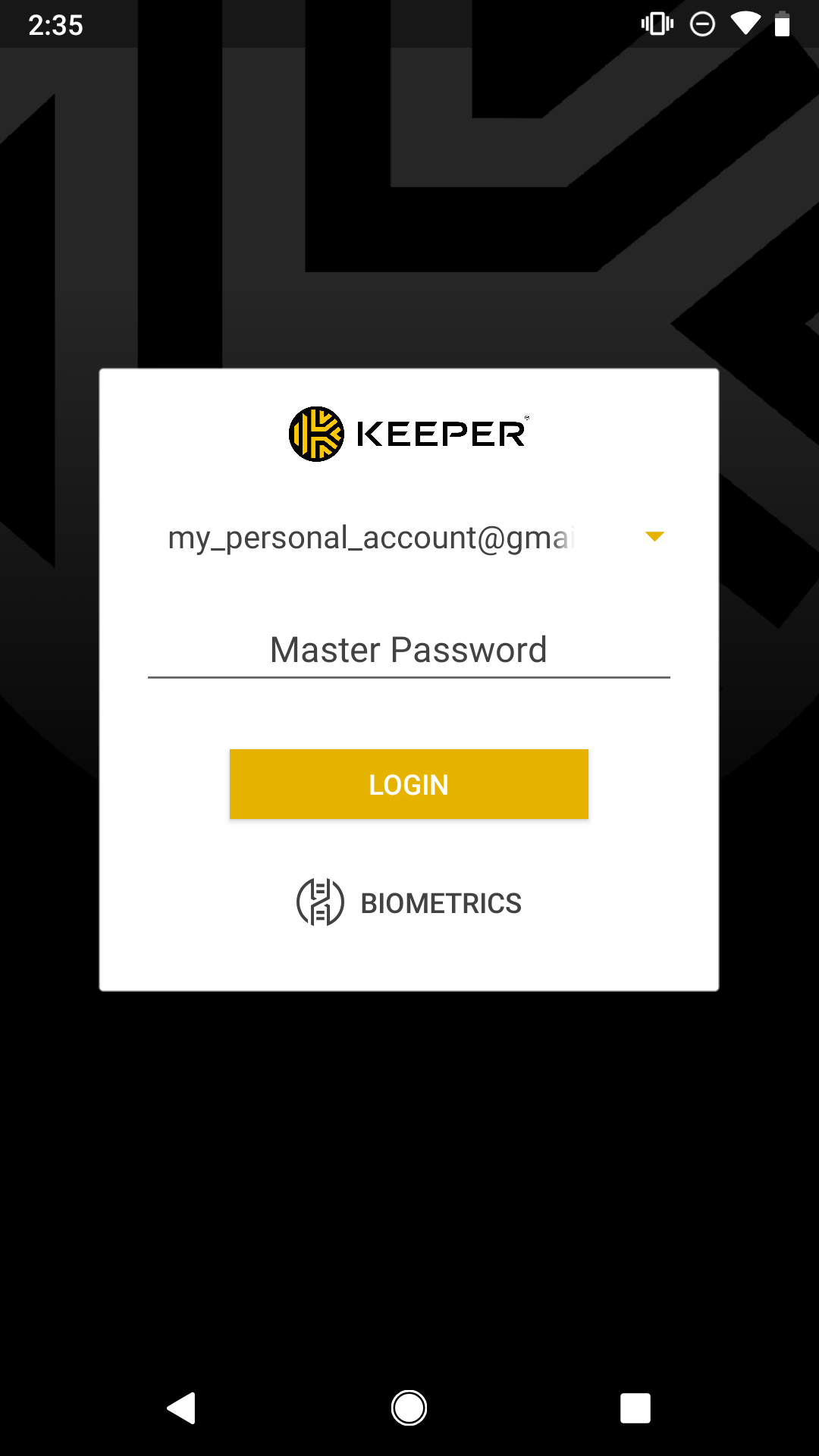This screenshot has height=1456, width=819.
Task: Open recent apps from navigation bar
Action: [x=635, y=1408]
